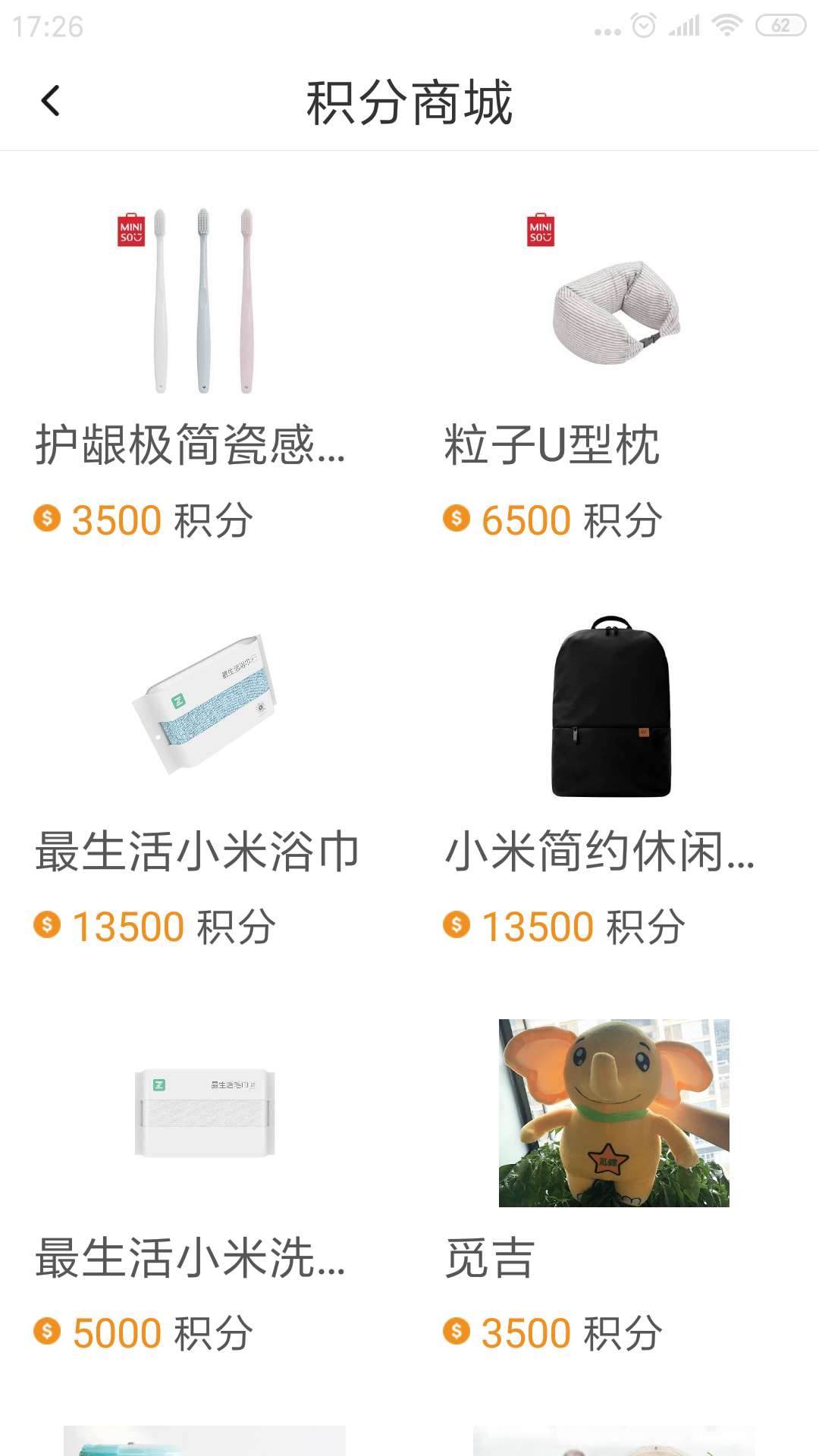
Task: Tap the back arrow to exit points mall
Action: pos(51,101)
